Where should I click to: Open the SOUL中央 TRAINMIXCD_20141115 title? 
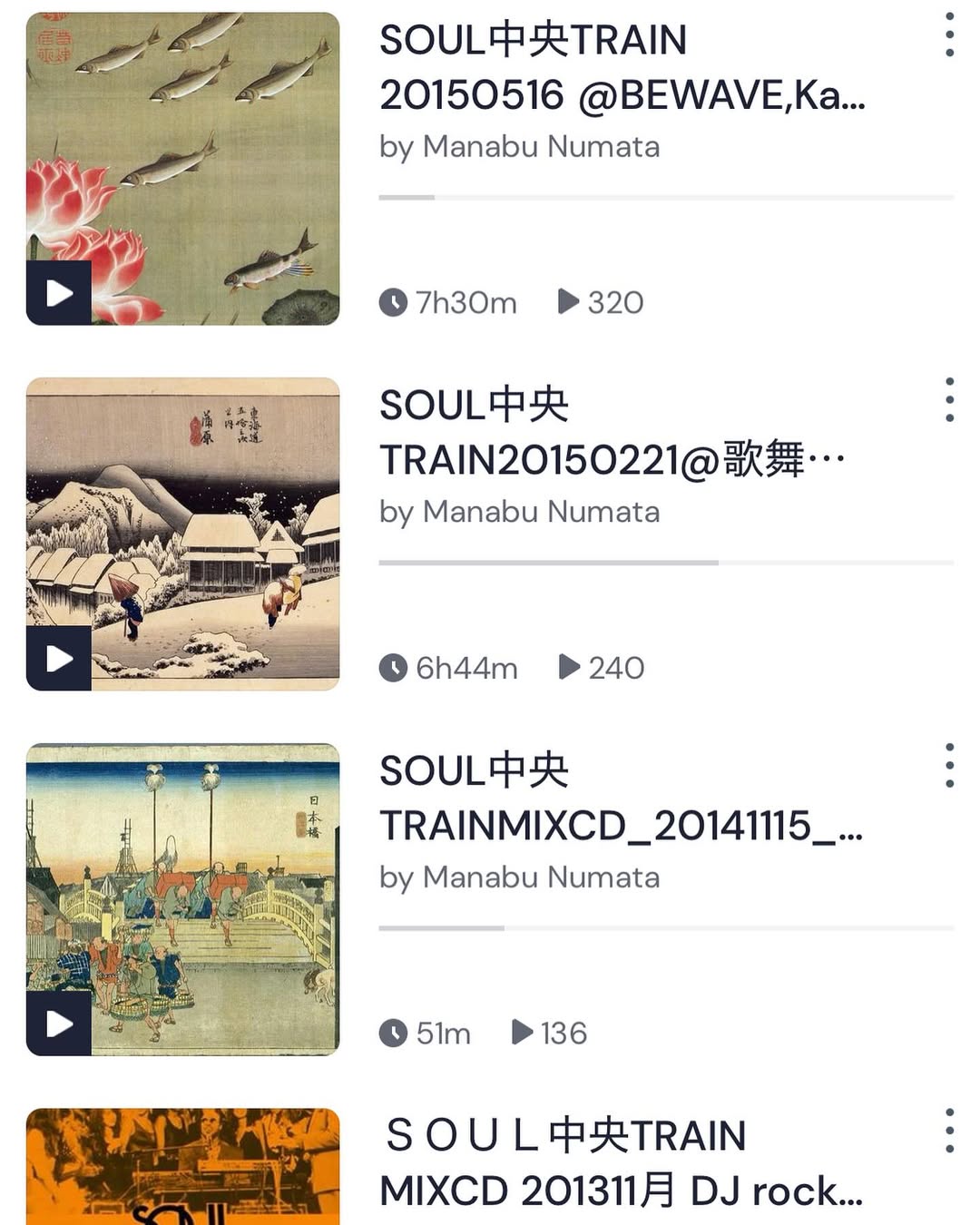[621, 799]
